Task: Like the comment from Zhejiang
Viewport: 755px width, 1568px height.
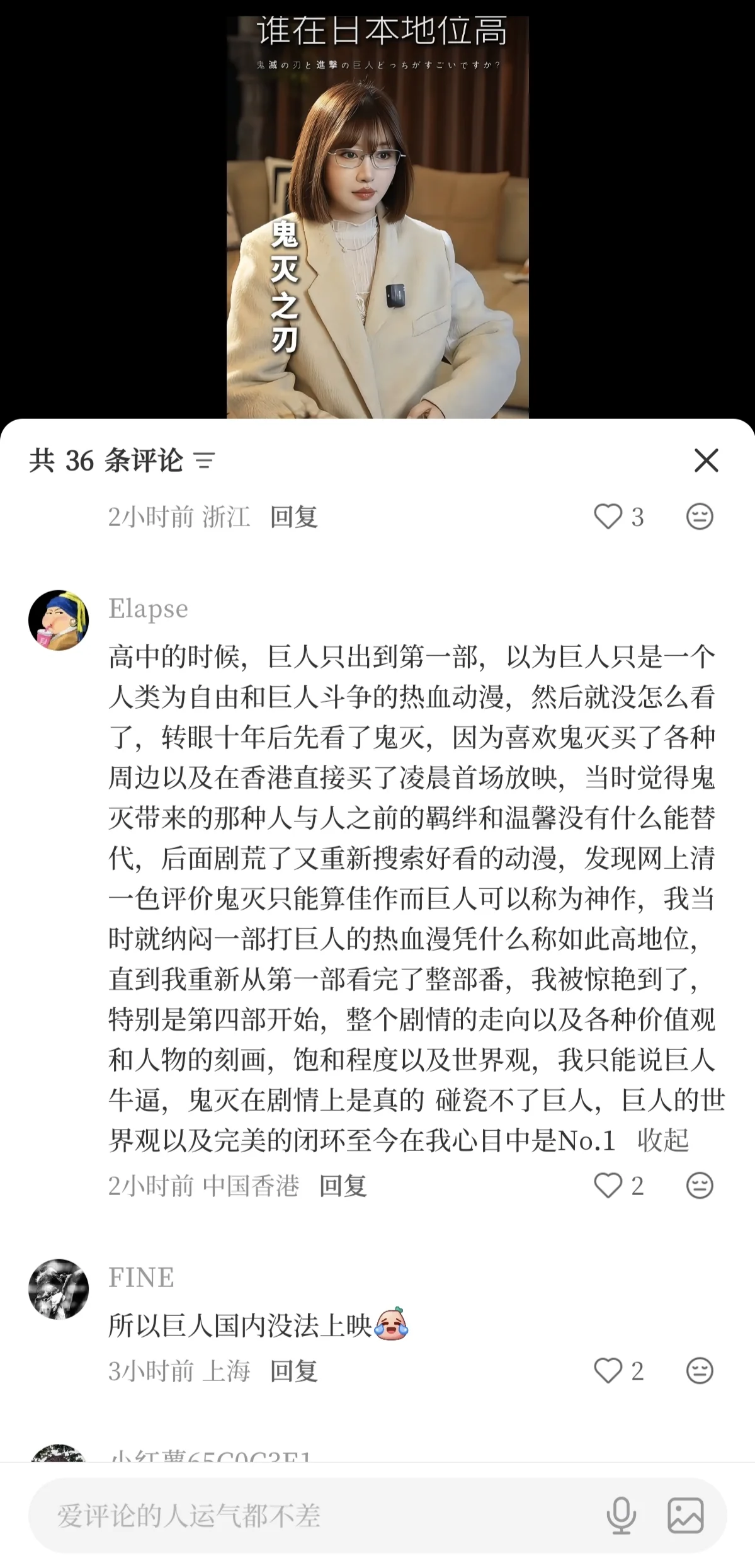Action: 608,517
